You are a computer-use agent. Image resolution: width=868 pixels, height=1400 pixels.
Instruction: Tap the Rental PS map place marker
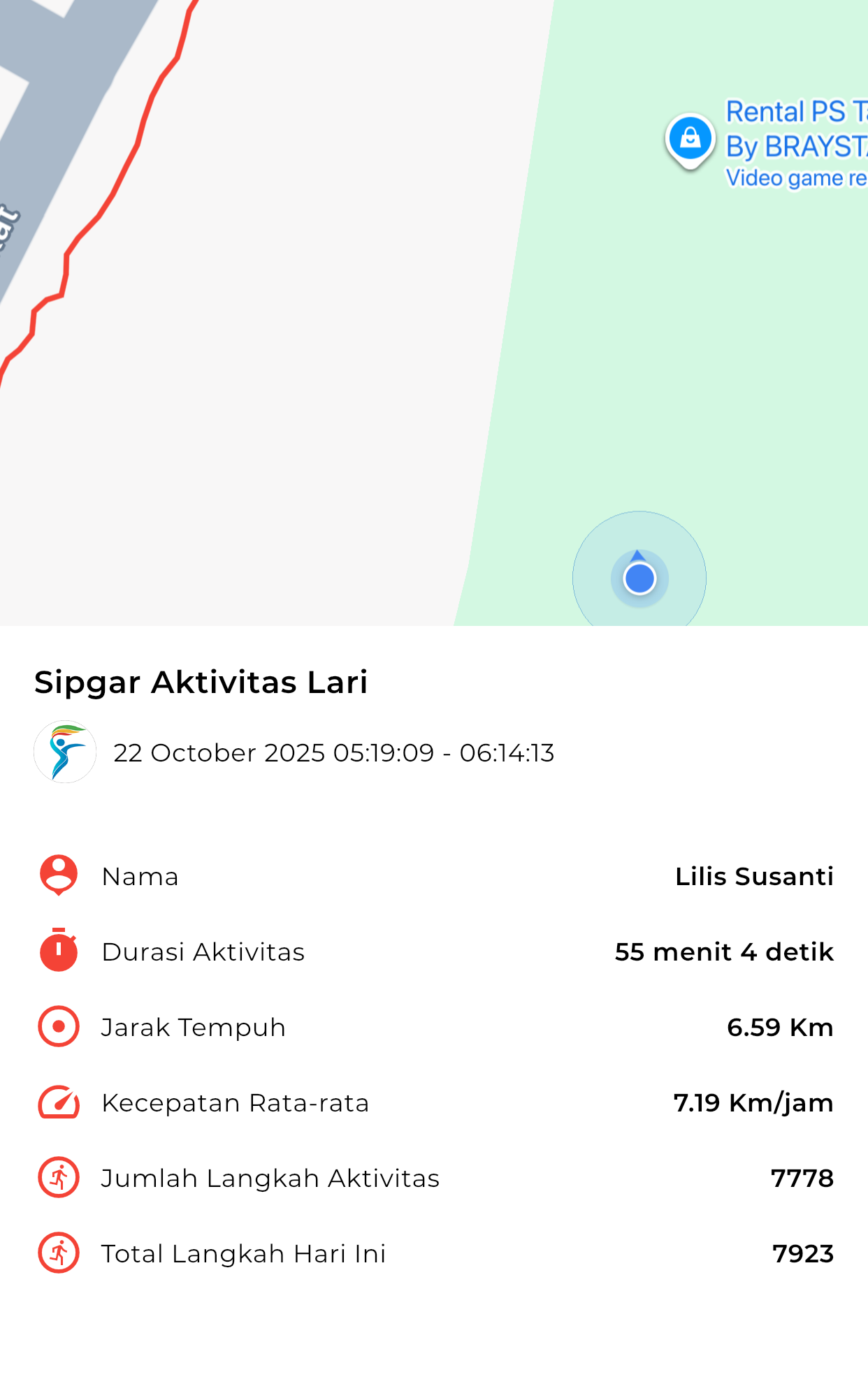[690, 140]
